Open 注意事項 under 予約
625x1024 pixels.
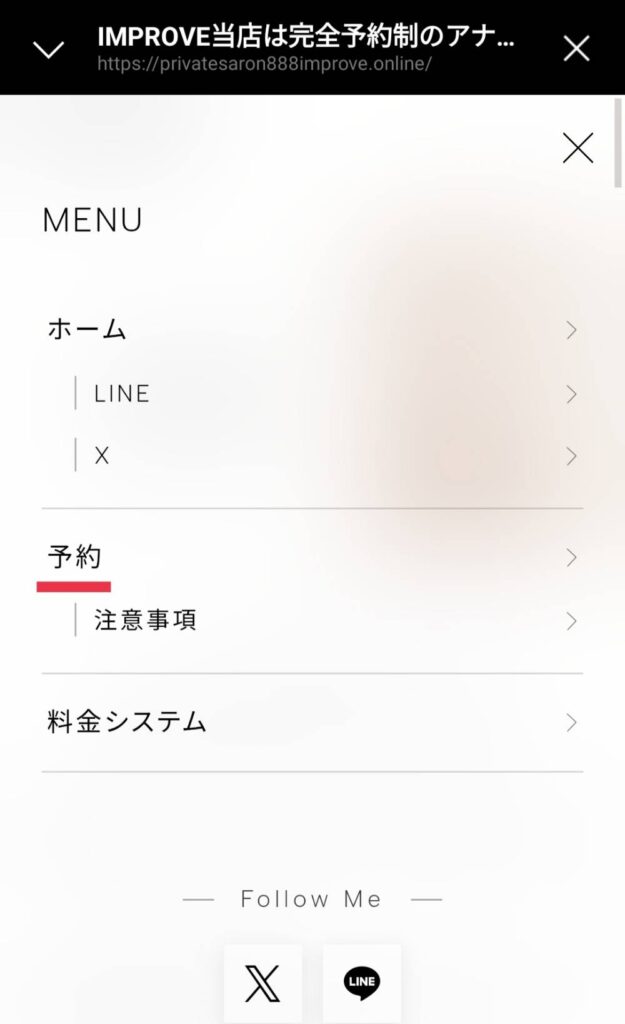(145, 621)
